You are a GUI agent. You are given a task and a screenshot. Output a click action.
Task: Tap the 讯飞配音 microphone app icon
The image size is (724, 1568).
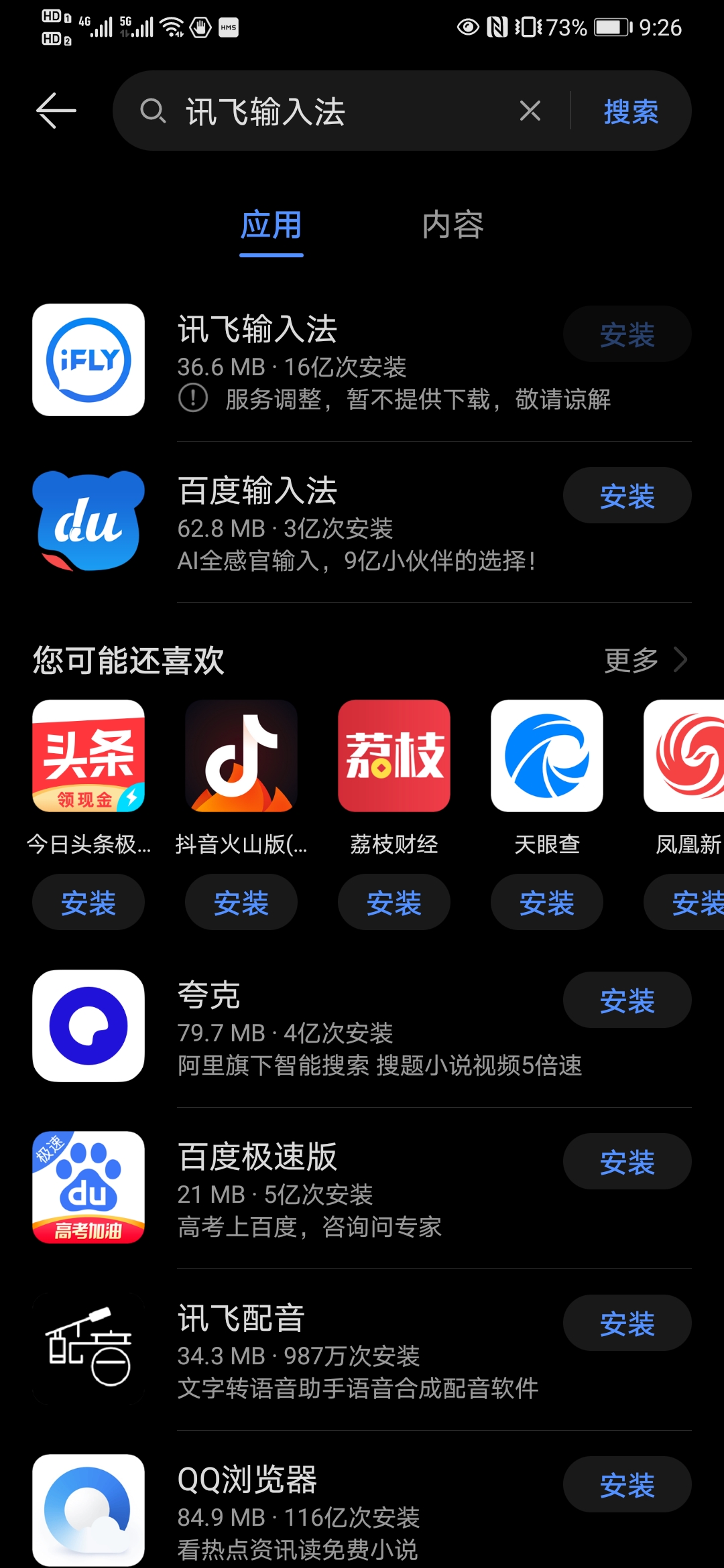(x=88, y=1349)
